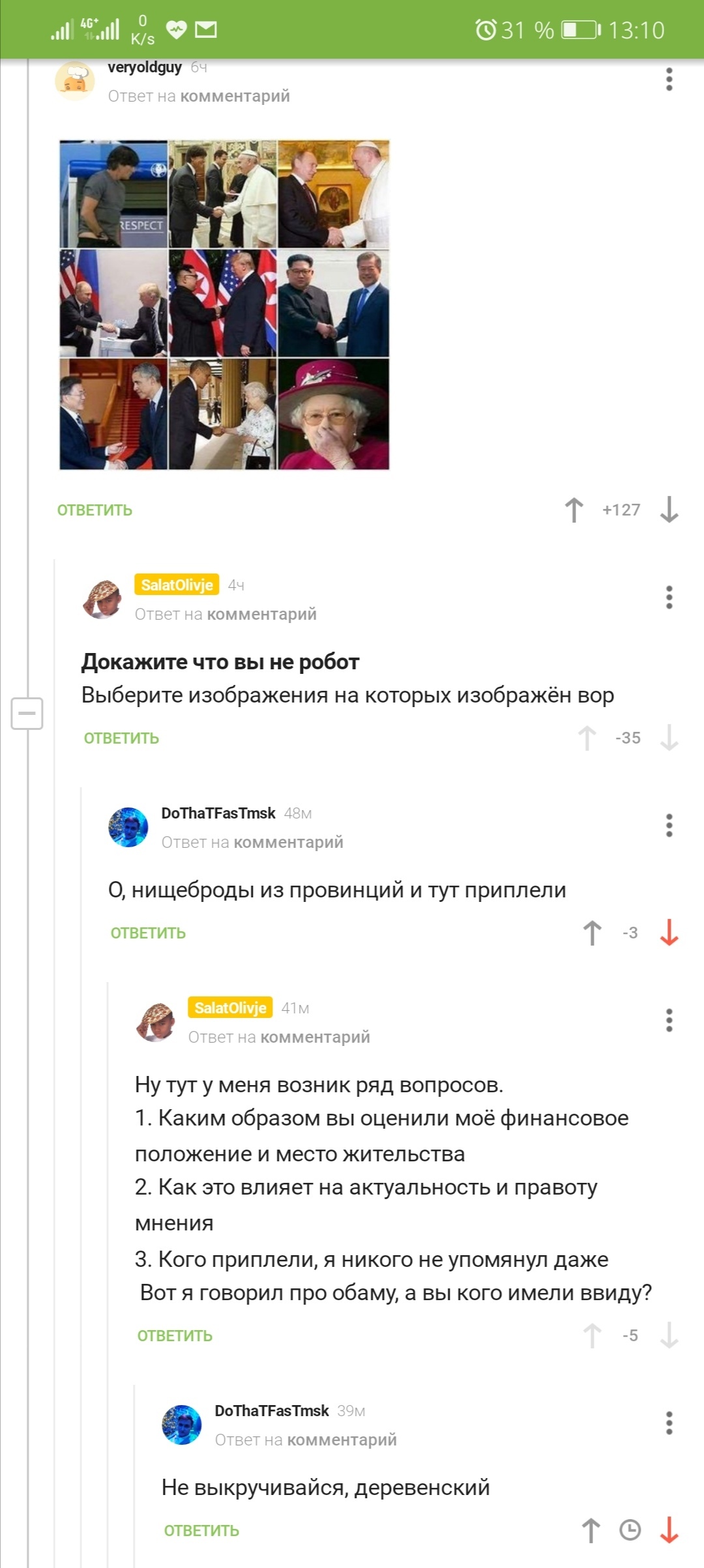Reply to veryoldguy's comment

(x=95, y=510)
